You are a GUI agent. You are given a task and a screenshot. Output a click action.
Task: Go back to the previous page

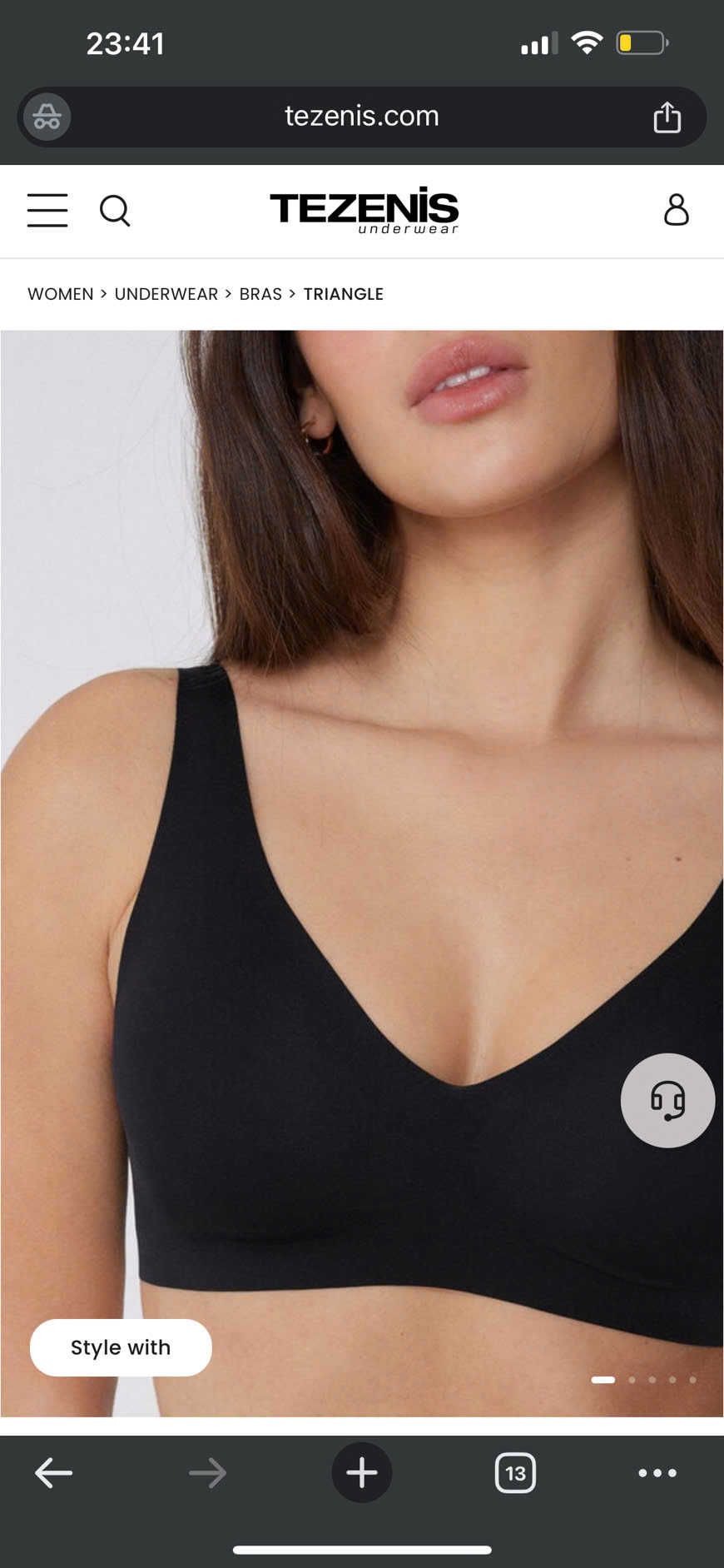click(54, 1472)
